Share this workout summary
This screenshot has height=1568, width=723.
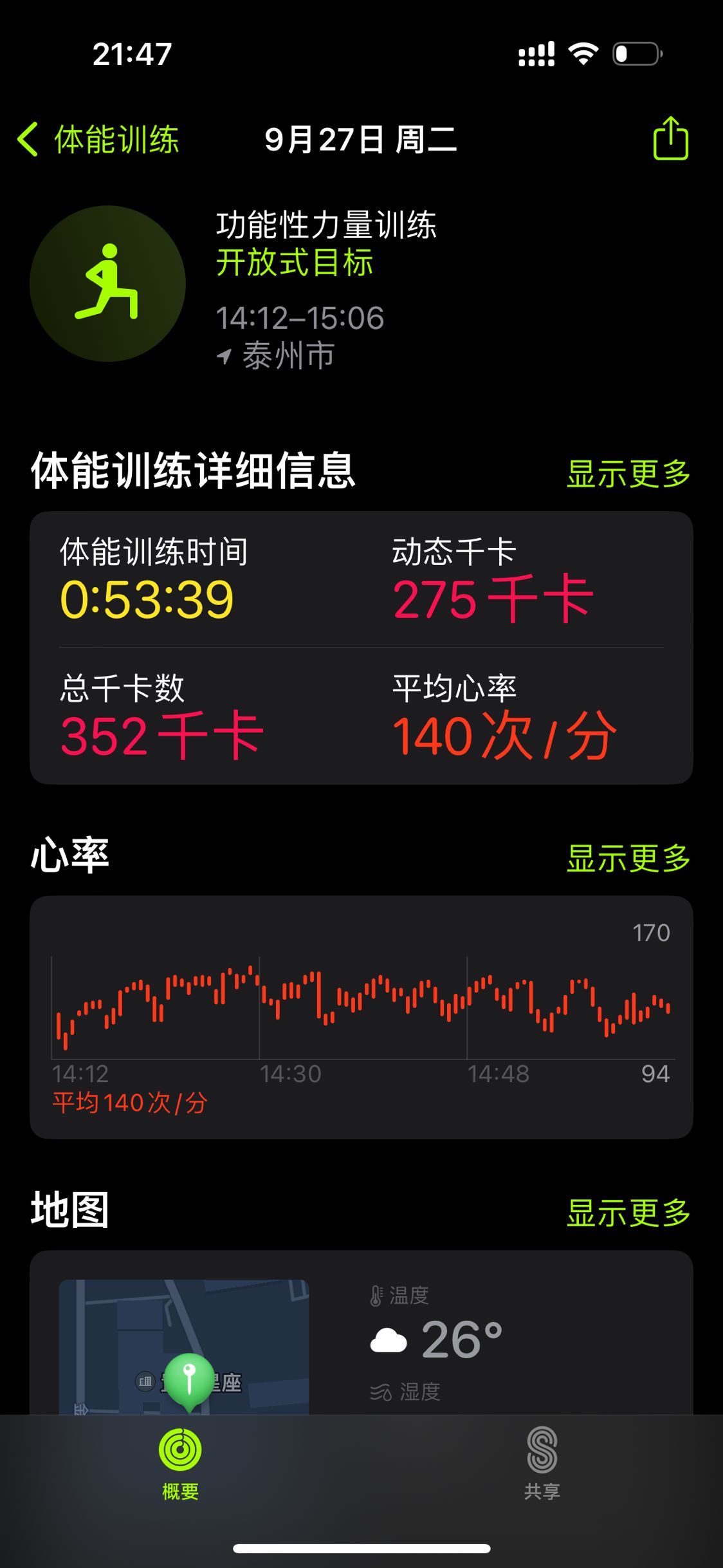670,138
